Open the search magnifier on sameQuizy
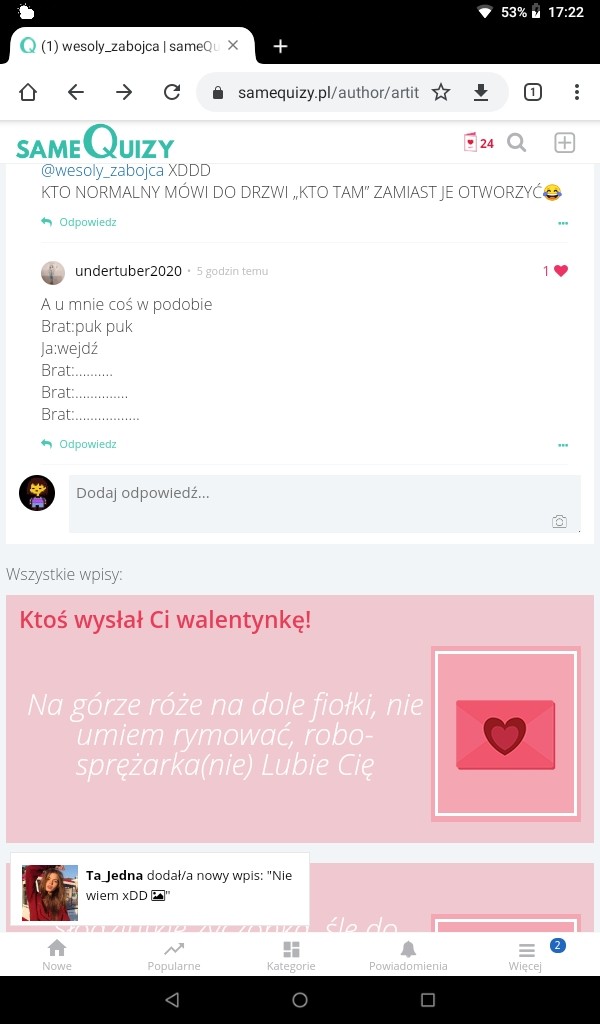This screenshot has width=600, height=1024. click(x=516, y=142)
